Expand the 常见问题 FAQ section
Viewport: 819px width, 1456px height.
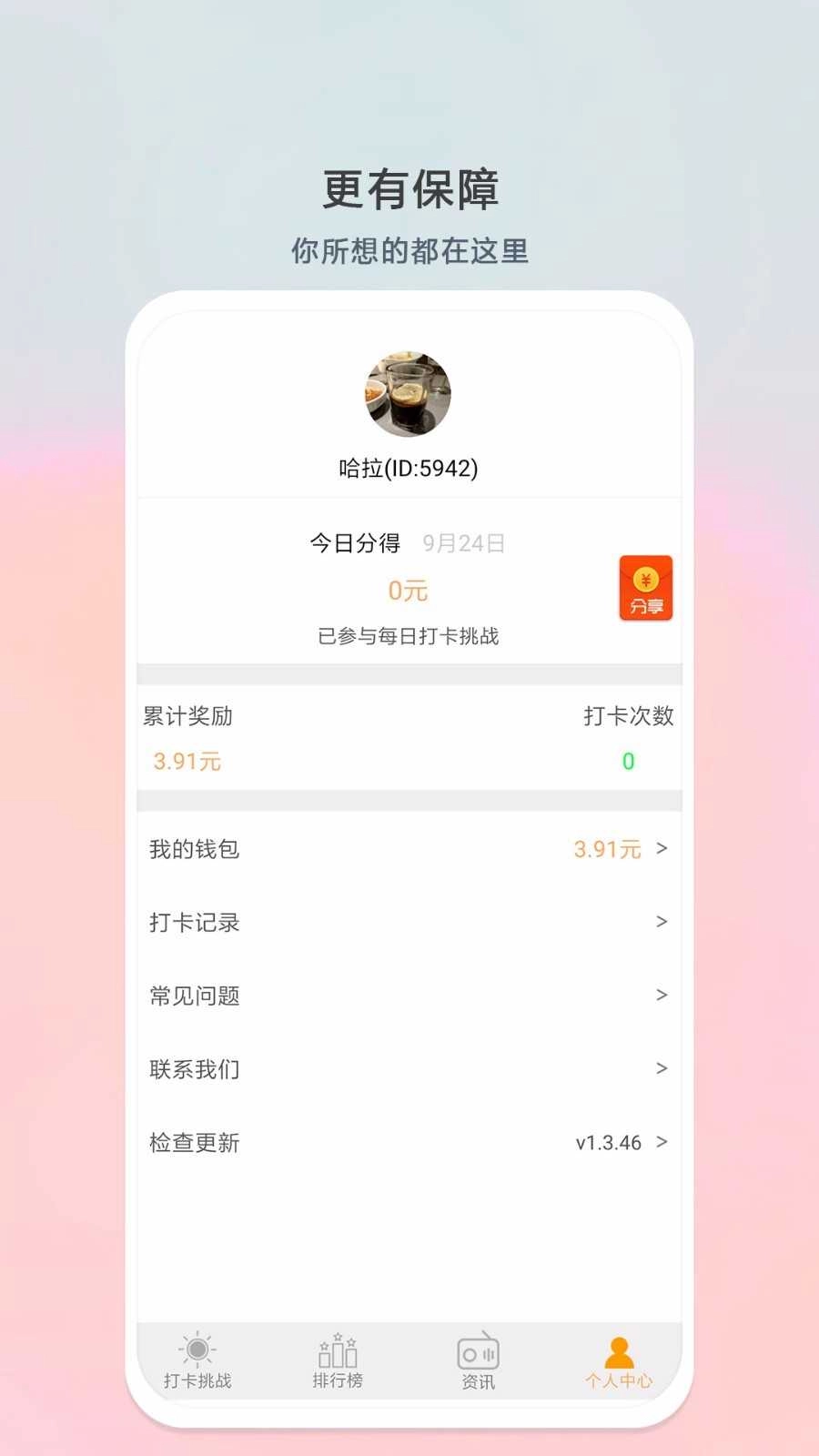408,996
